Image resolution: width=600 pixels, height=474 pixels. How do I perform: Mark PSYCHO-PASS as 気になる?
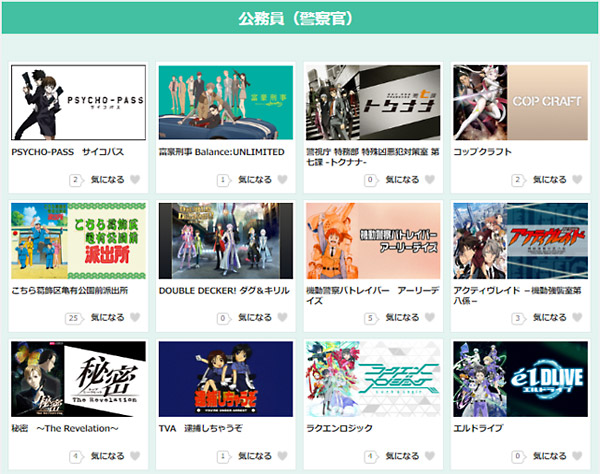(x=135, y=180)
